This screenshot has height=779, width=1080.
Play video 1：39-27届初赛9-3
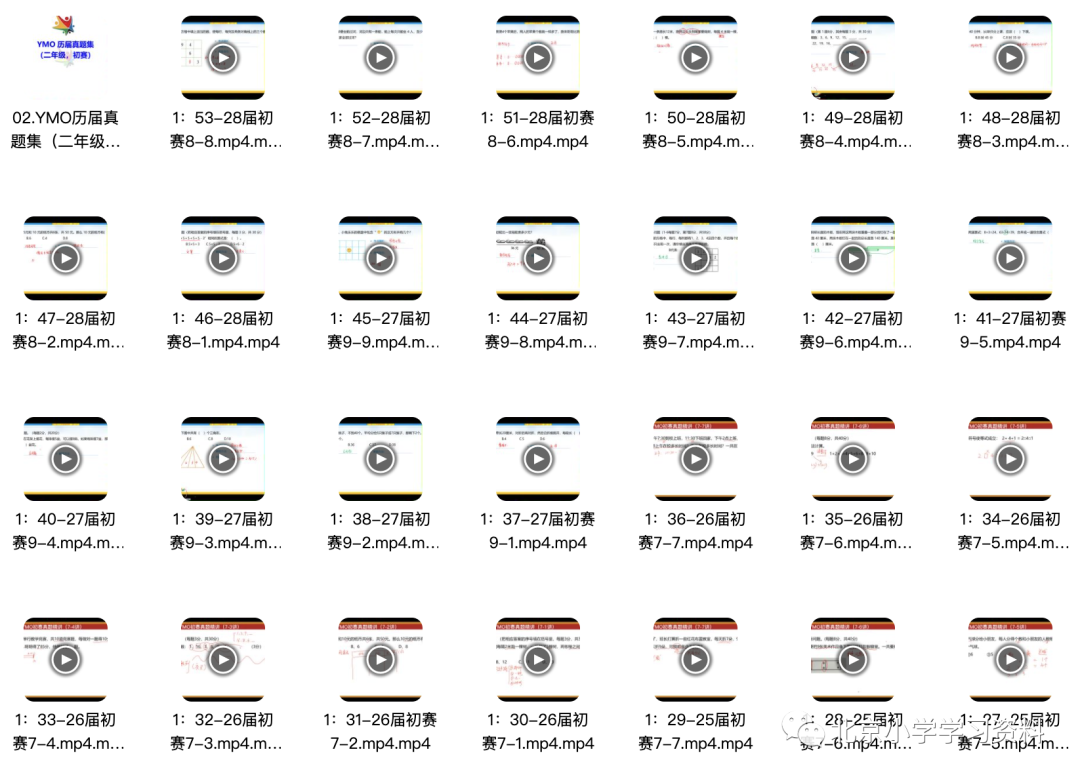(223, 459)
